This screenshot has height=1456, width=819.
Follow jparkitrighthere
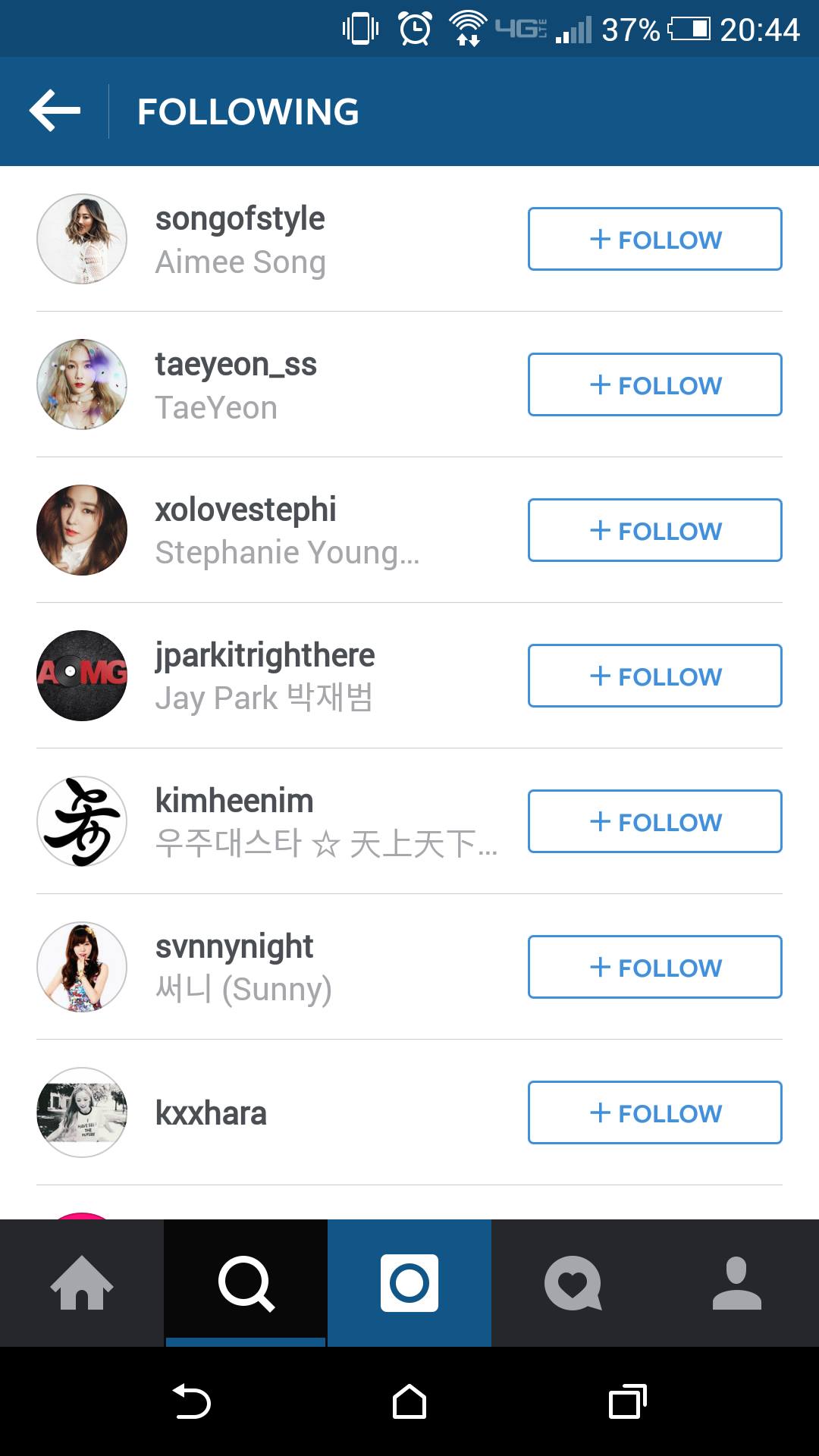point(654,676)
